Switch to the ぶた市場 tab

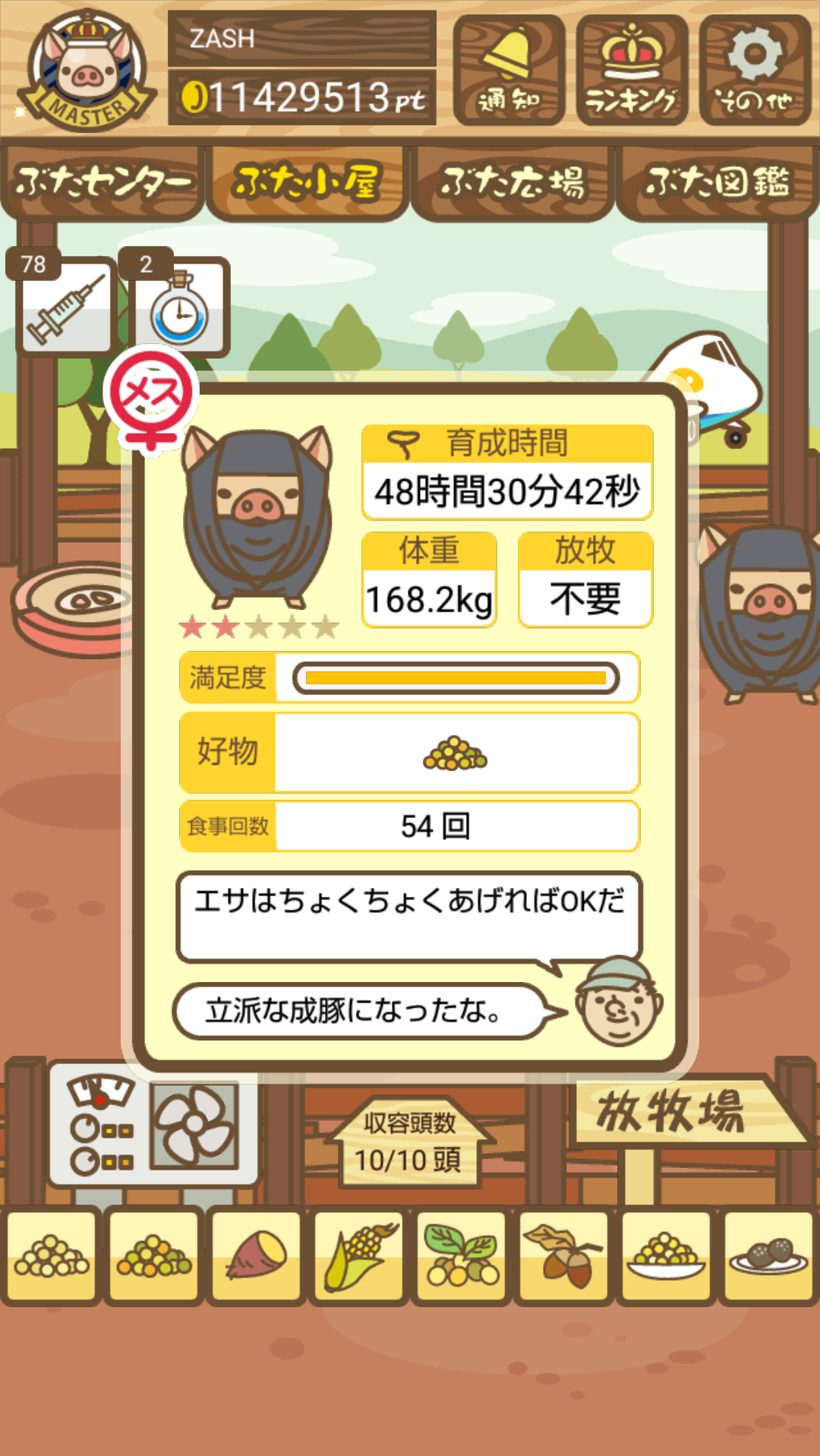pyautogui.click(x=512, y=183)
